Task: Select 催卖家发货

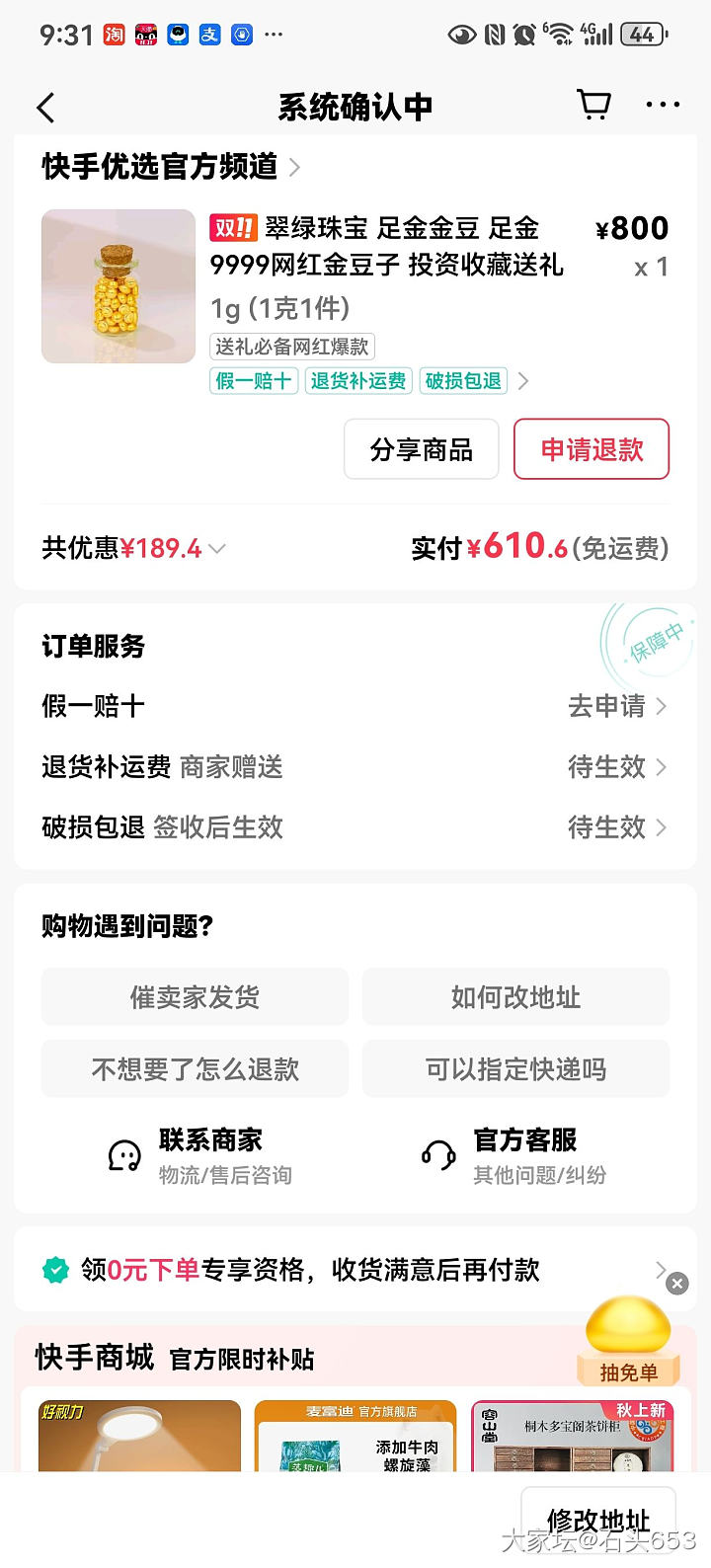Action: click(x=195, y=997)
